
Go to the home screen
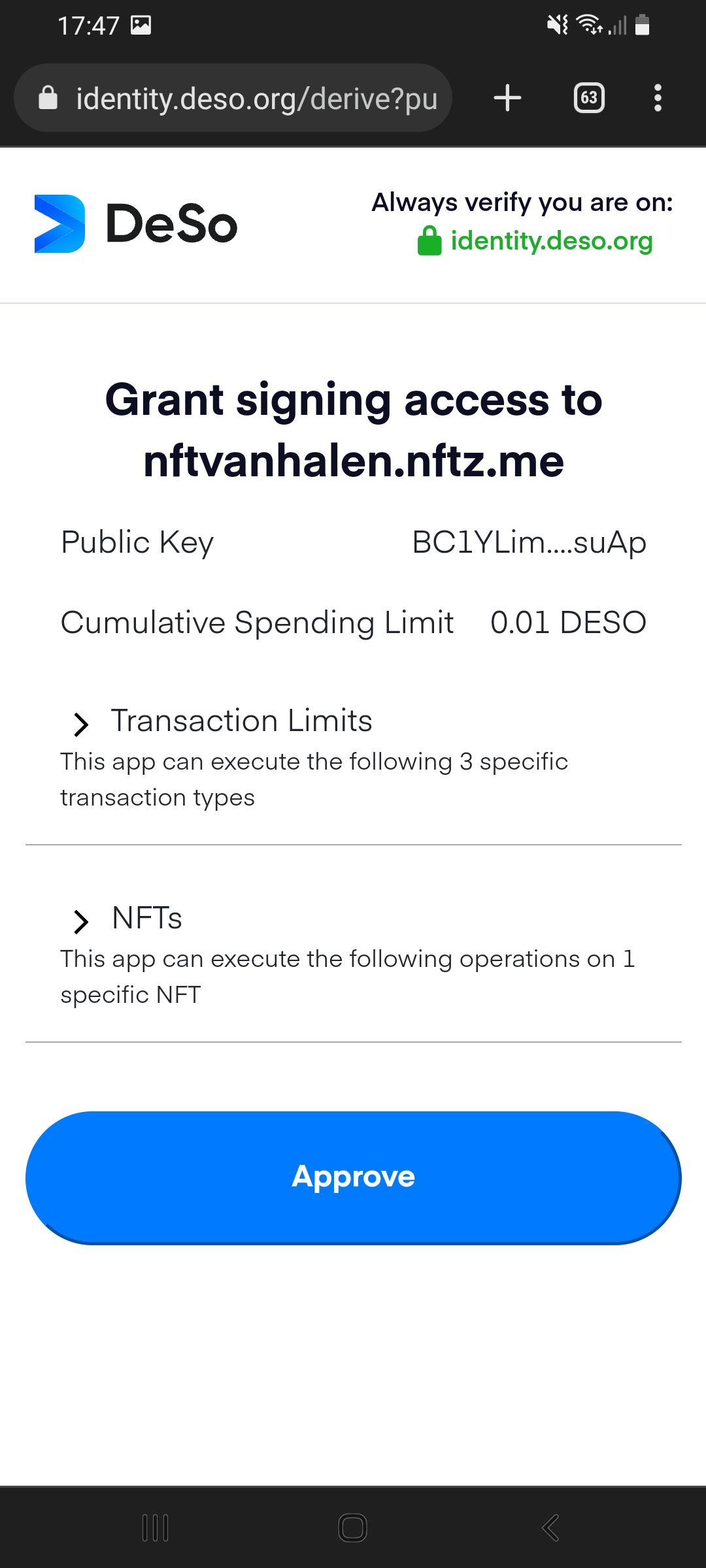point(353,1527)
